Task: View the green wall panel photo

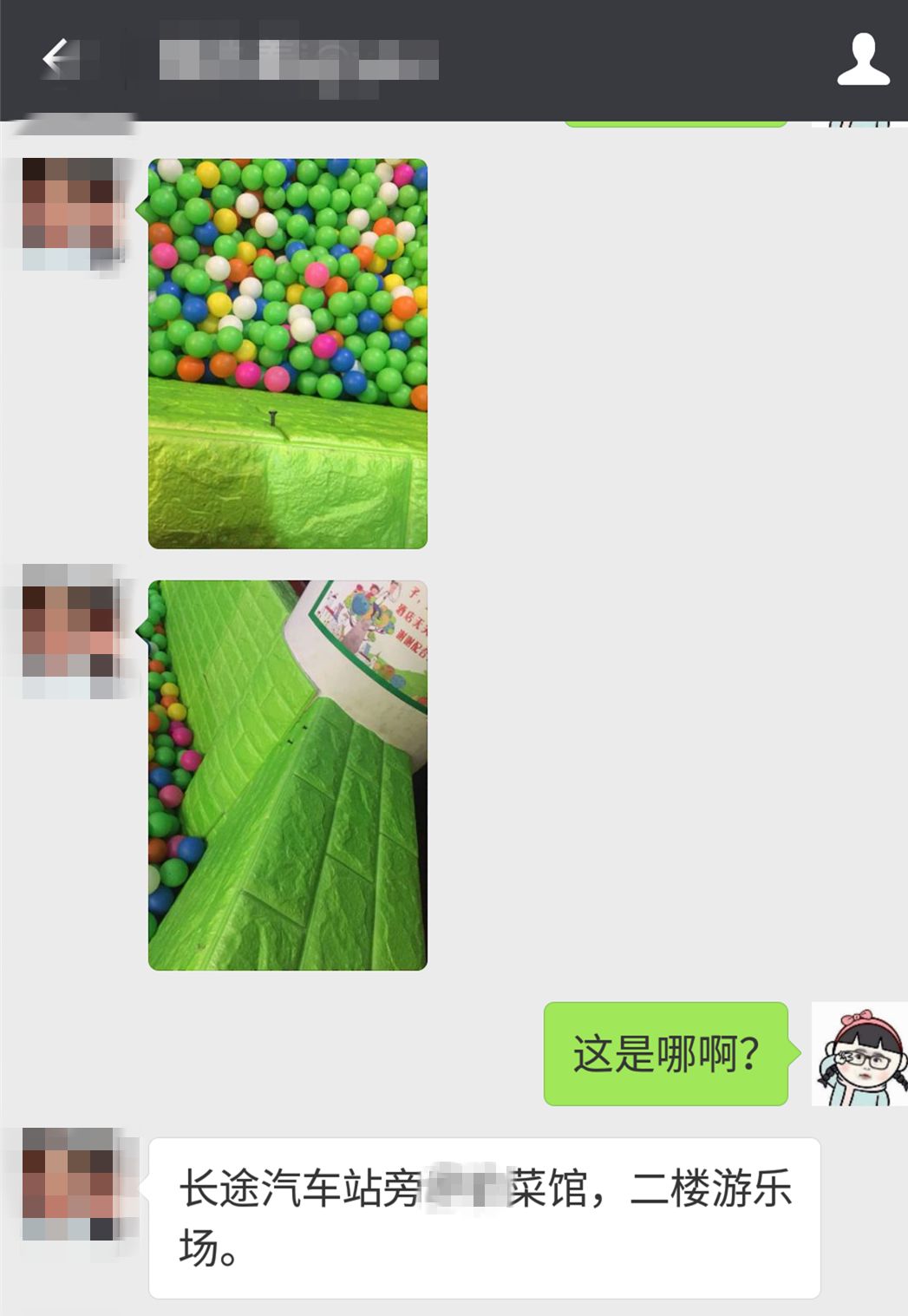Action: point(288,775)
